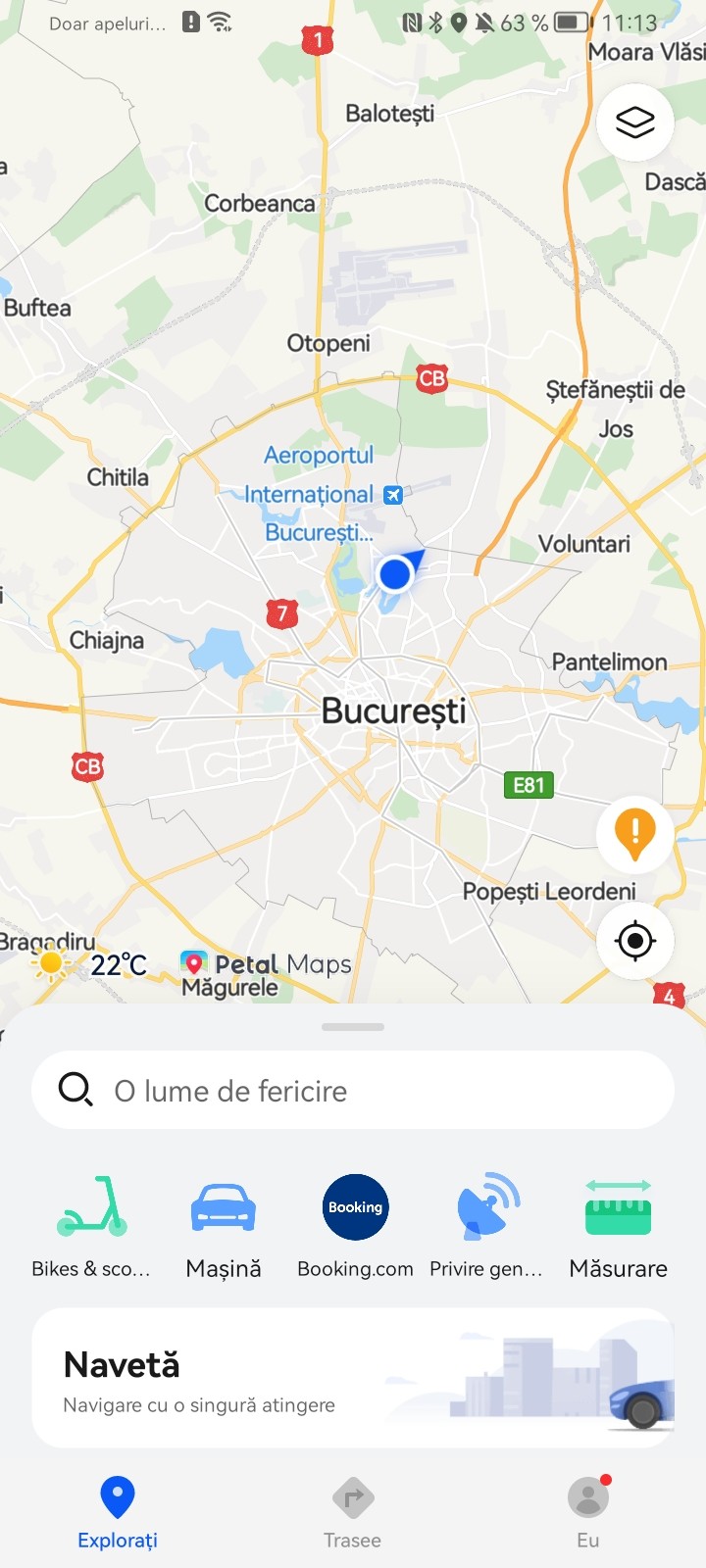Center map on my current location
This screenshot has width=706, height=1568.
point(634,941)
